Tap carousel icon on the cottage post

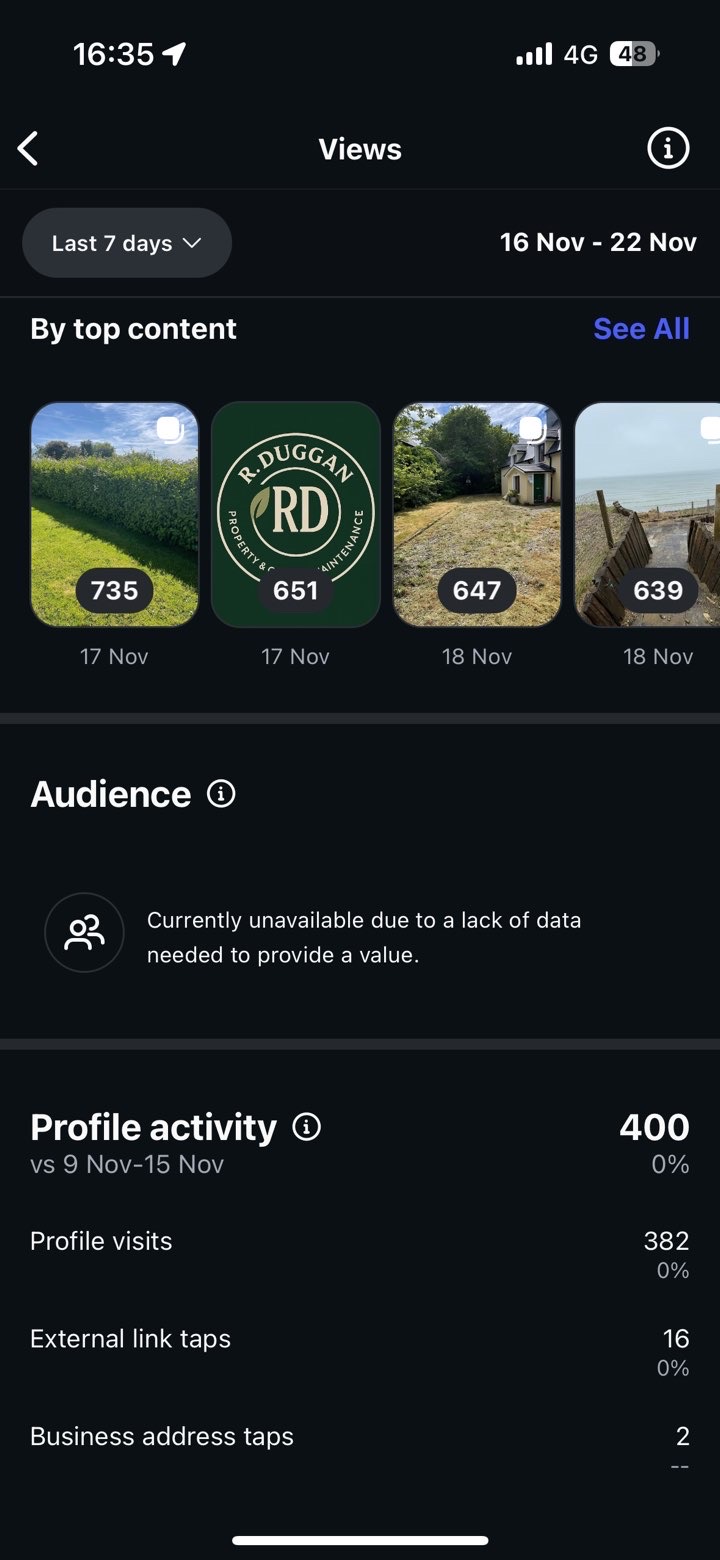point(533,428)
